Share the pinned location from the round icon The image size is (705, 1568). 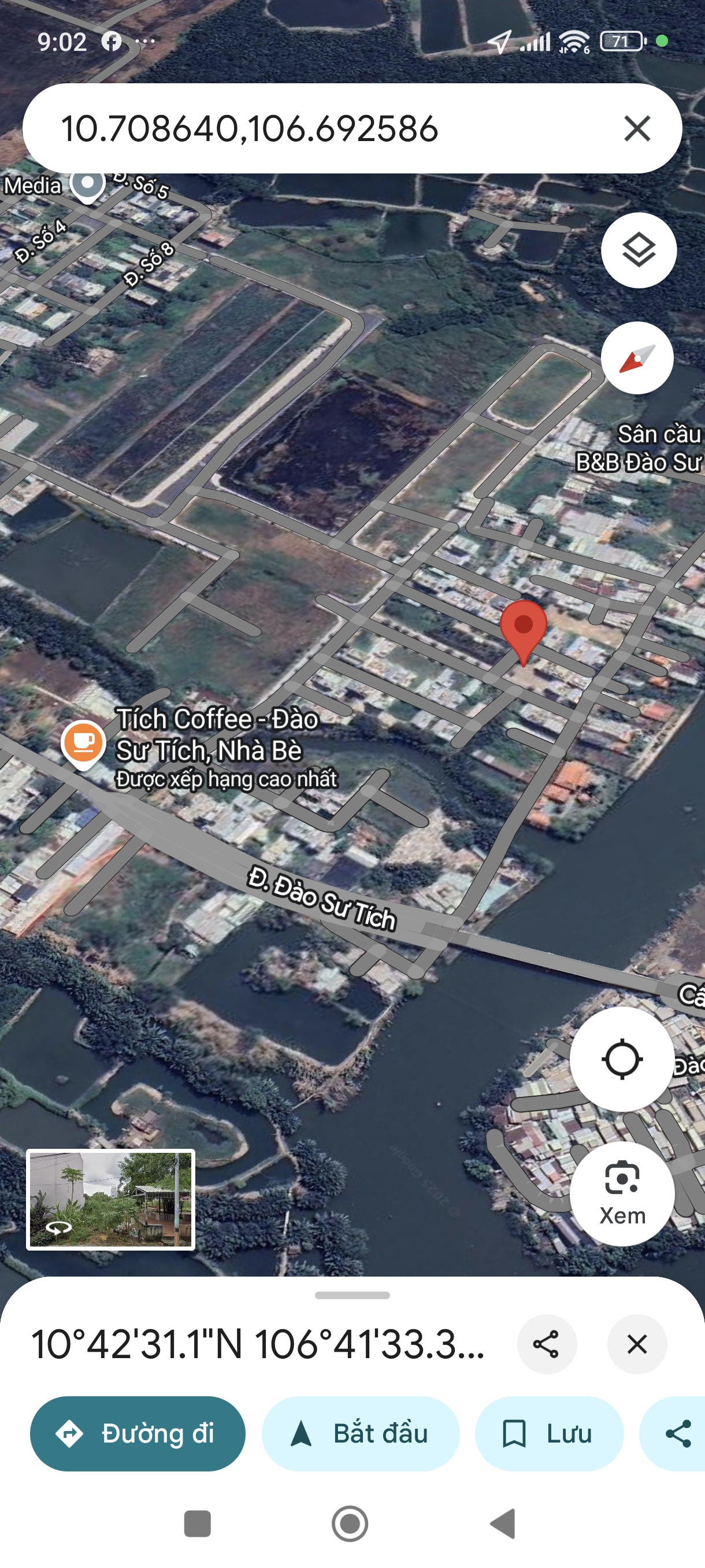tap(546, 1344)
